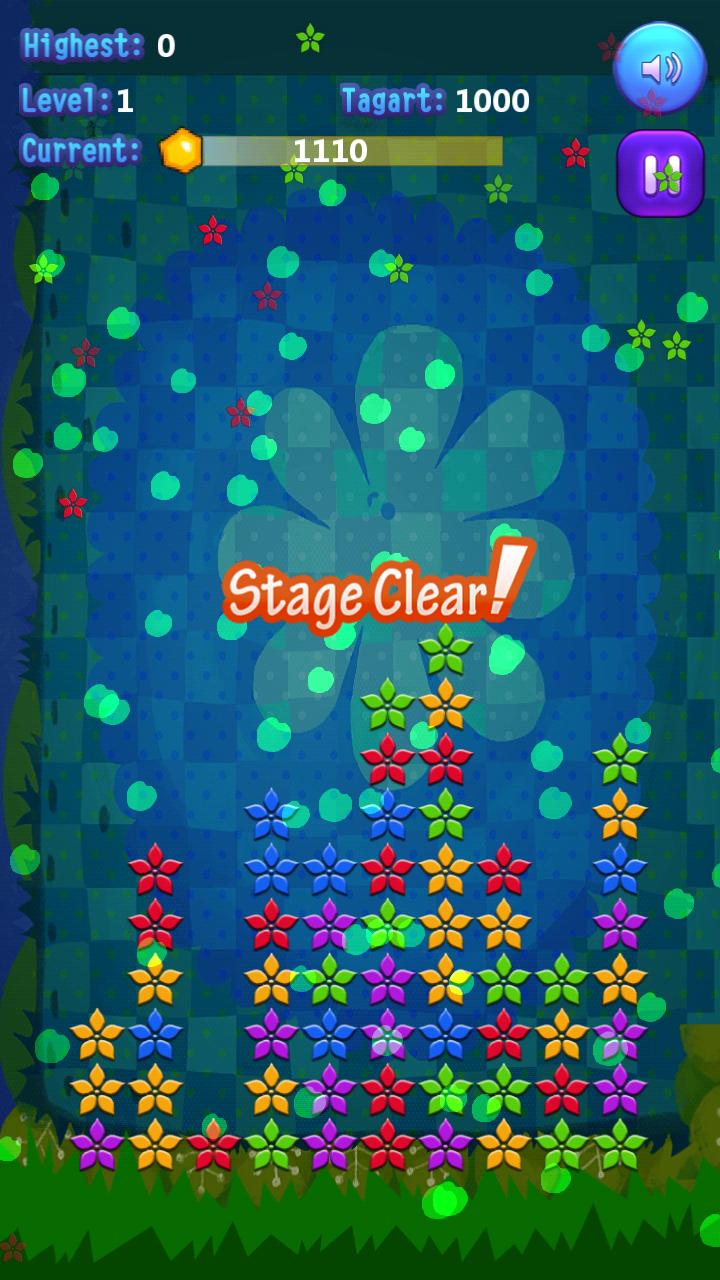The height and width of the screenshot is (1280, 720).
Task: Mute the game sound
Action: click(660, 68)
